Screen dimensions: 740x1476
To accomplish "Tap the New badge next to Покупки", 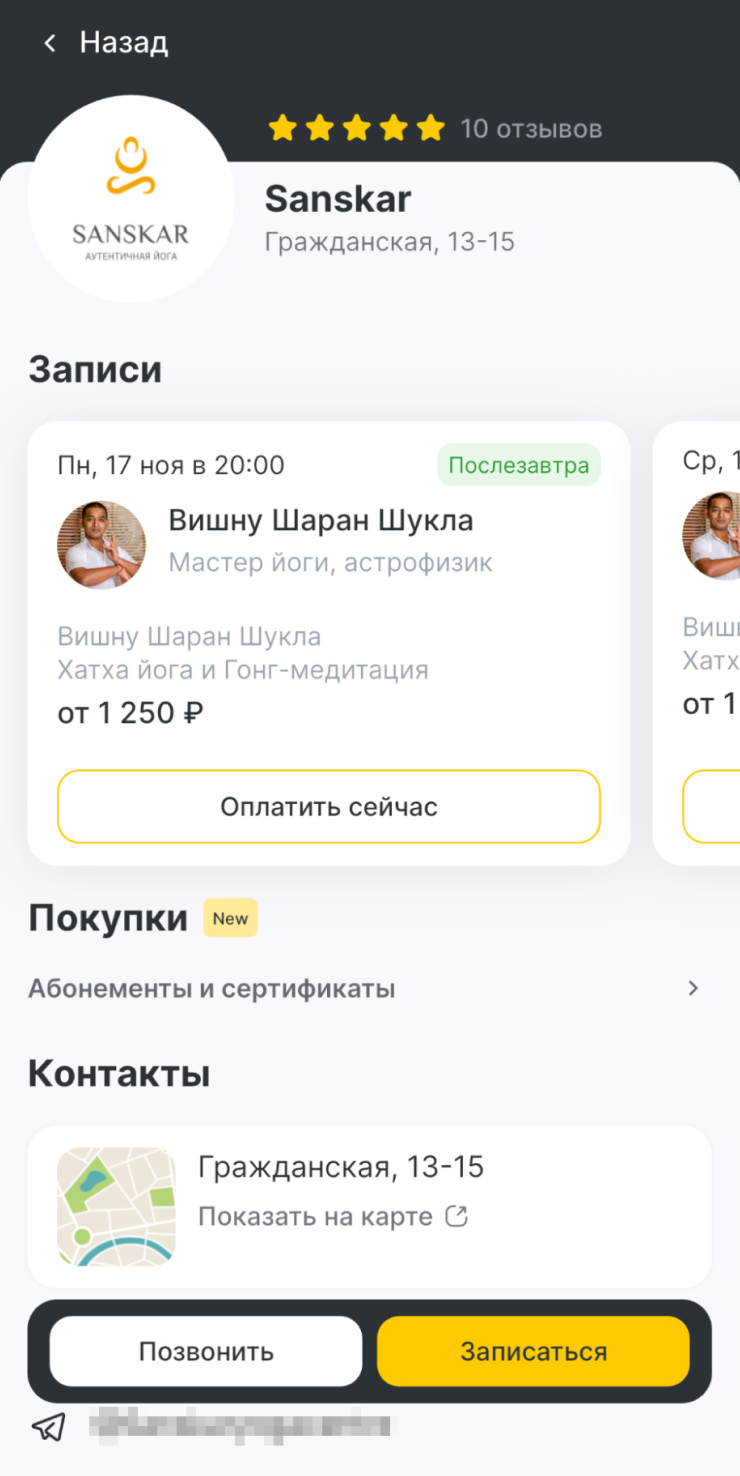I will [x=230, y=918].
